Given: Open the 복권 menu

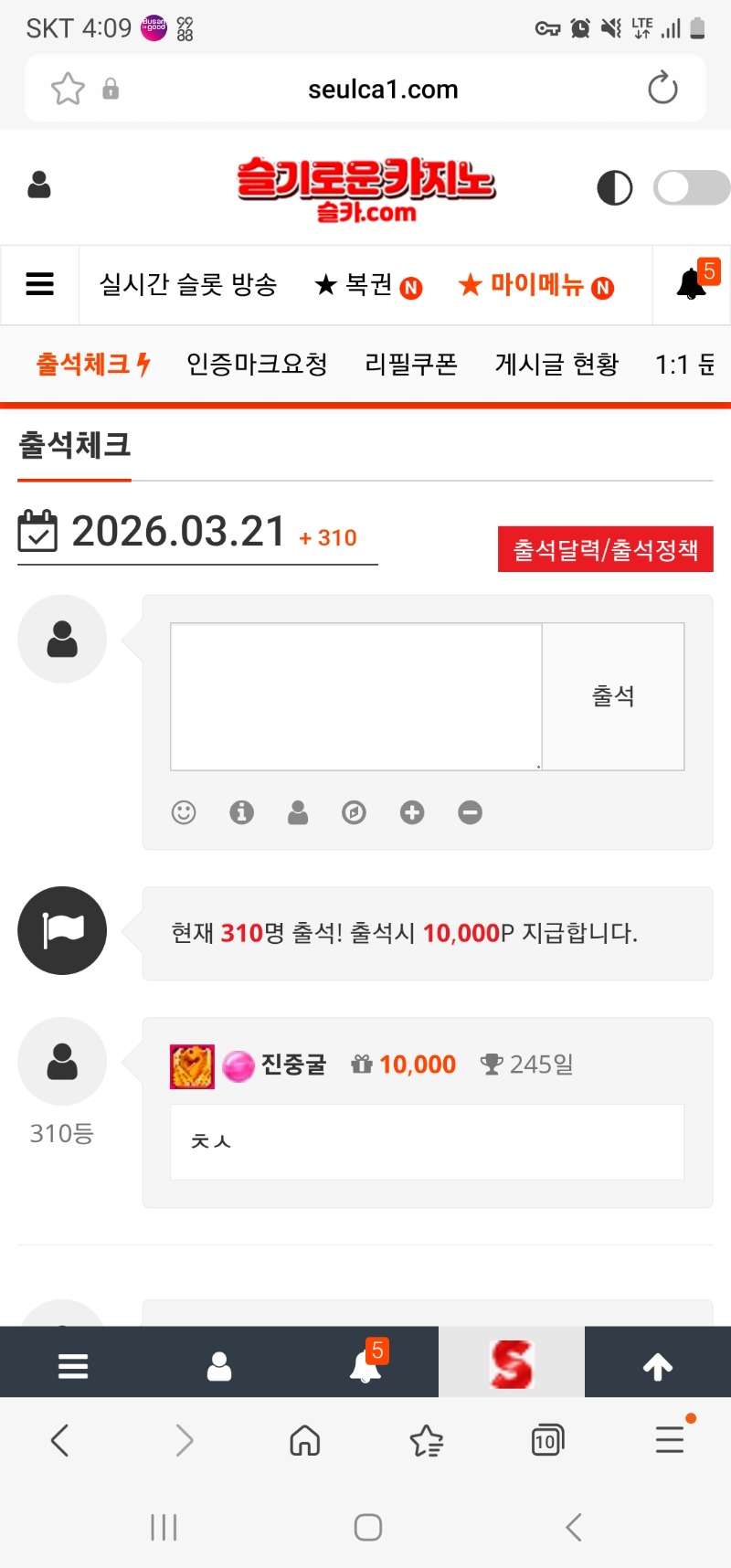Looking at the screenshot, I should [x=367, y=285].
